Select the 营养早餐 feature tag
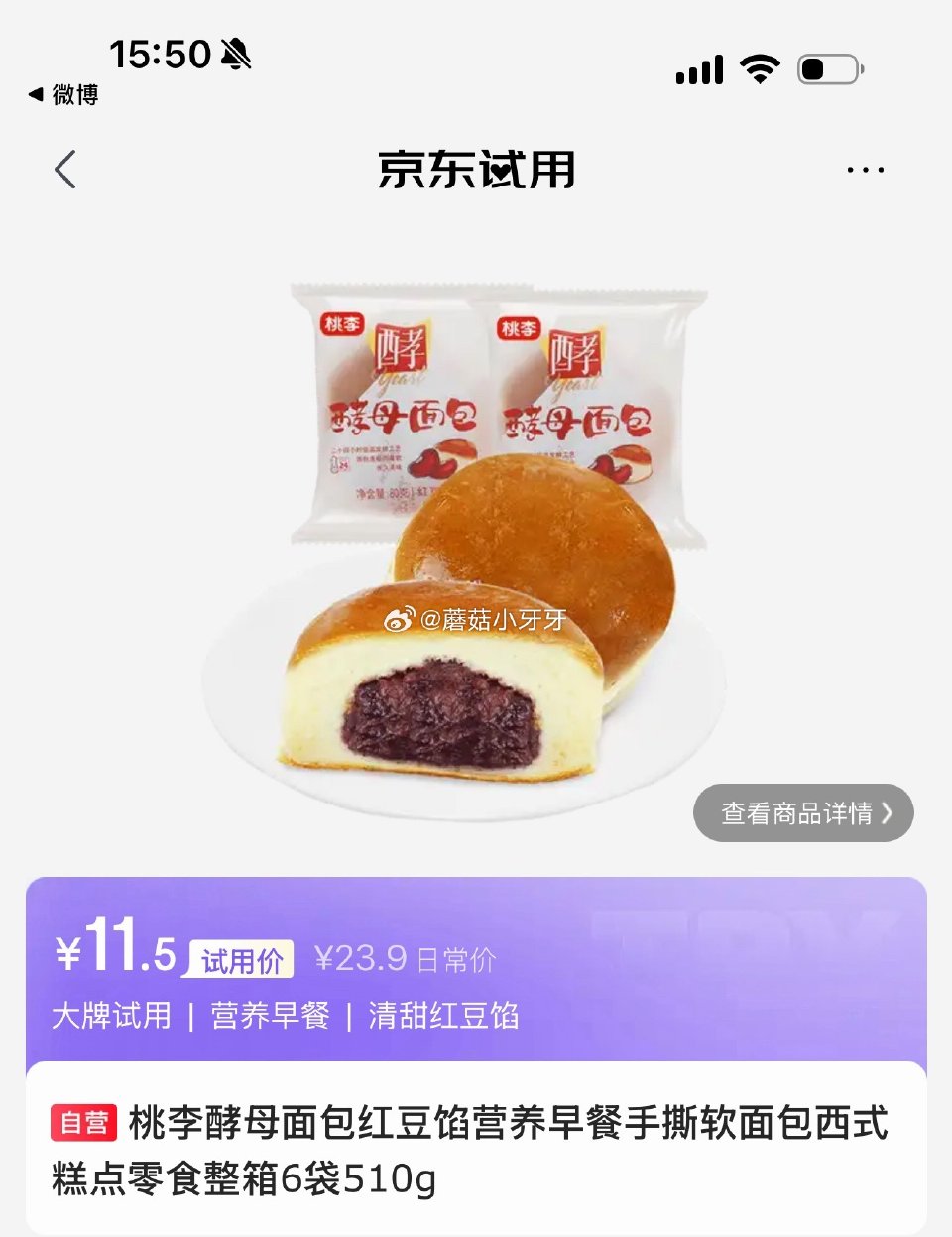Screen dimensions: 952x1237 [269, 1017]
